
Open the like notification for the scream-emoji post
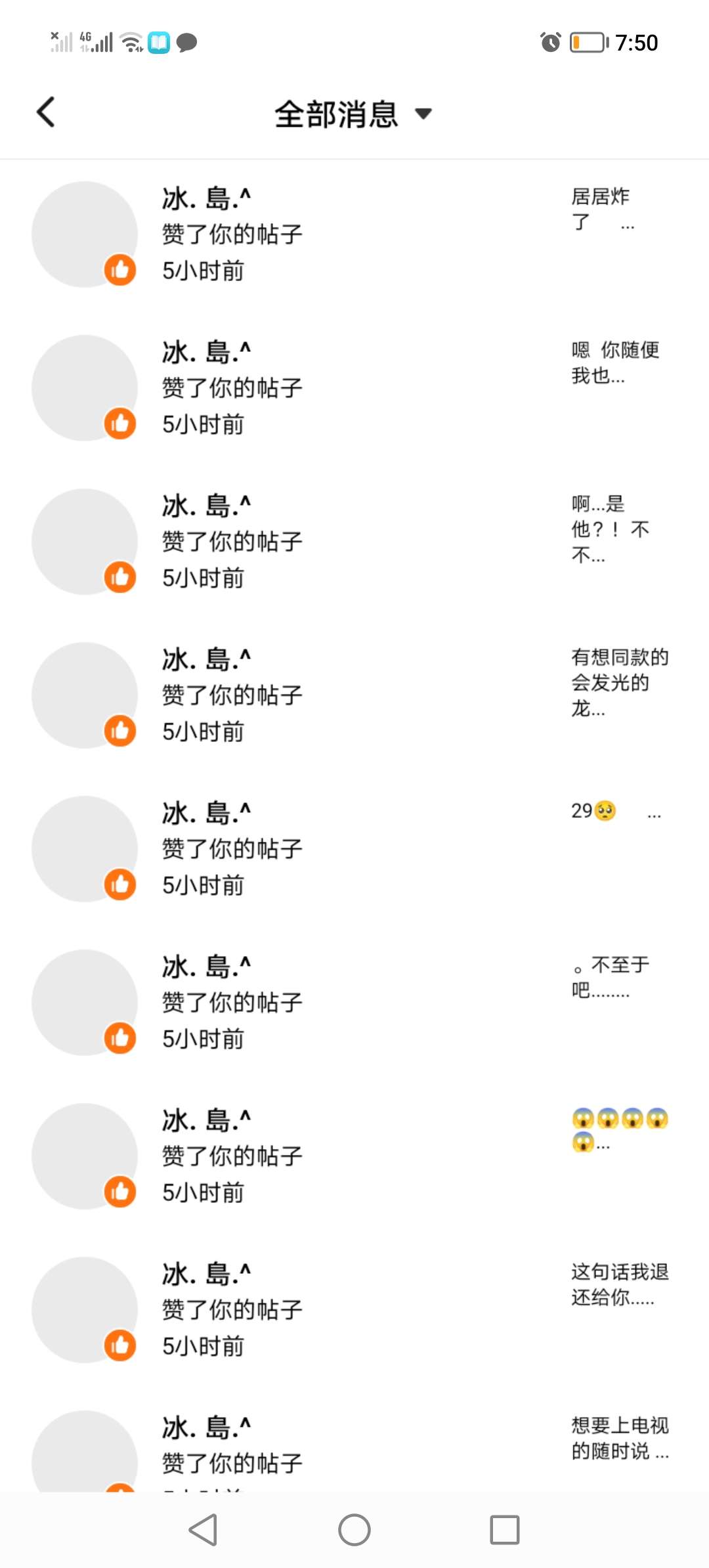(x=354, y=1156)
